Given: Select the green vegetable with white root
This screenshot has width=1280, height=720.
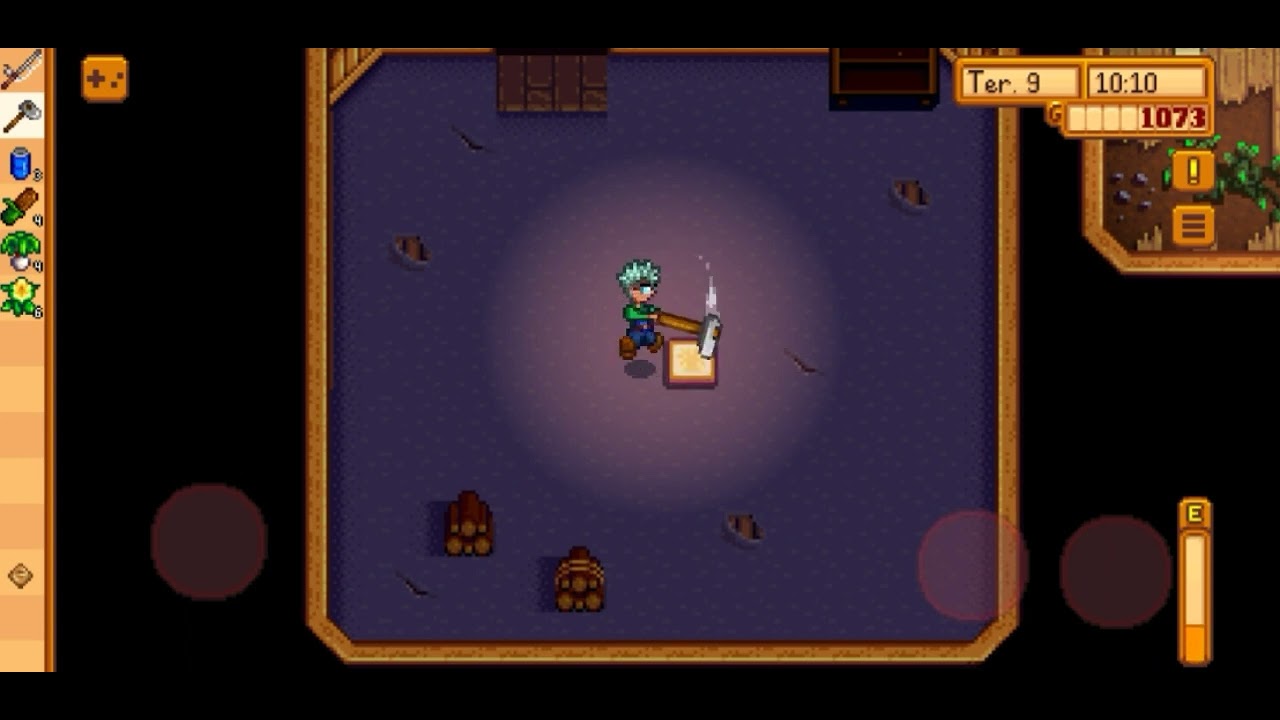Looking at the screenshot, I should coord(21,253).
